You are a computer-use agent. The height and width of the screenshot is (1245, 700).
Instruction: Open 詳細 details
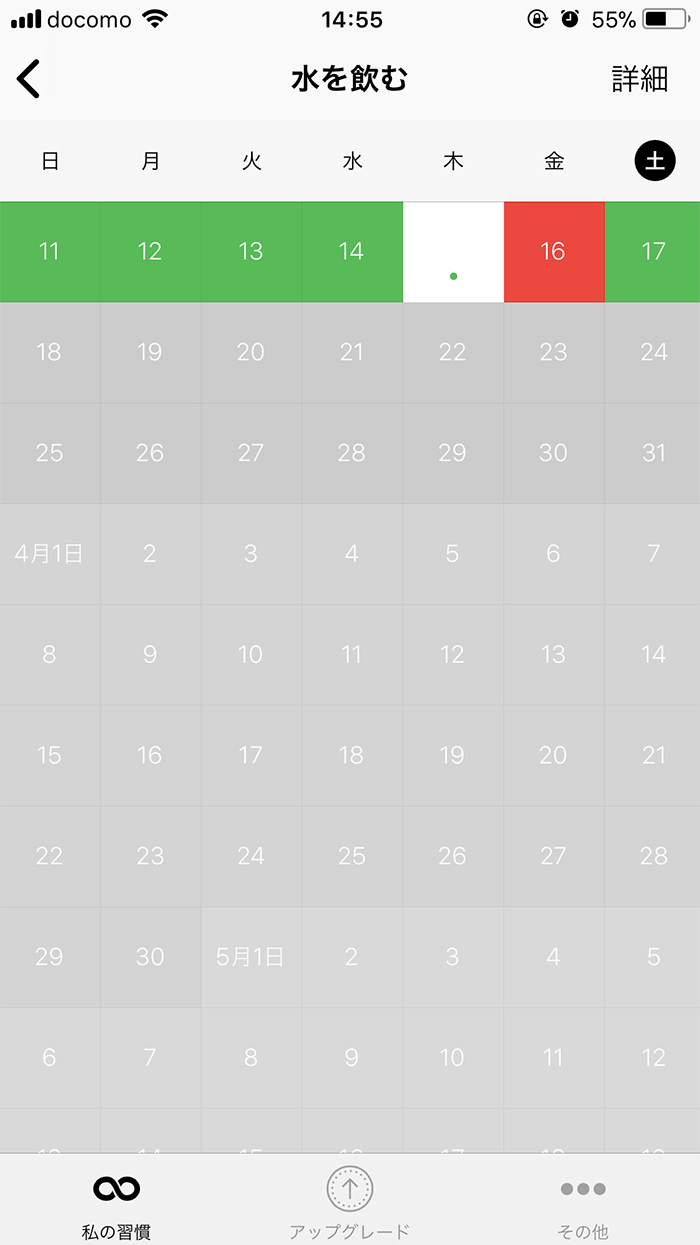[x=639, y=80]
